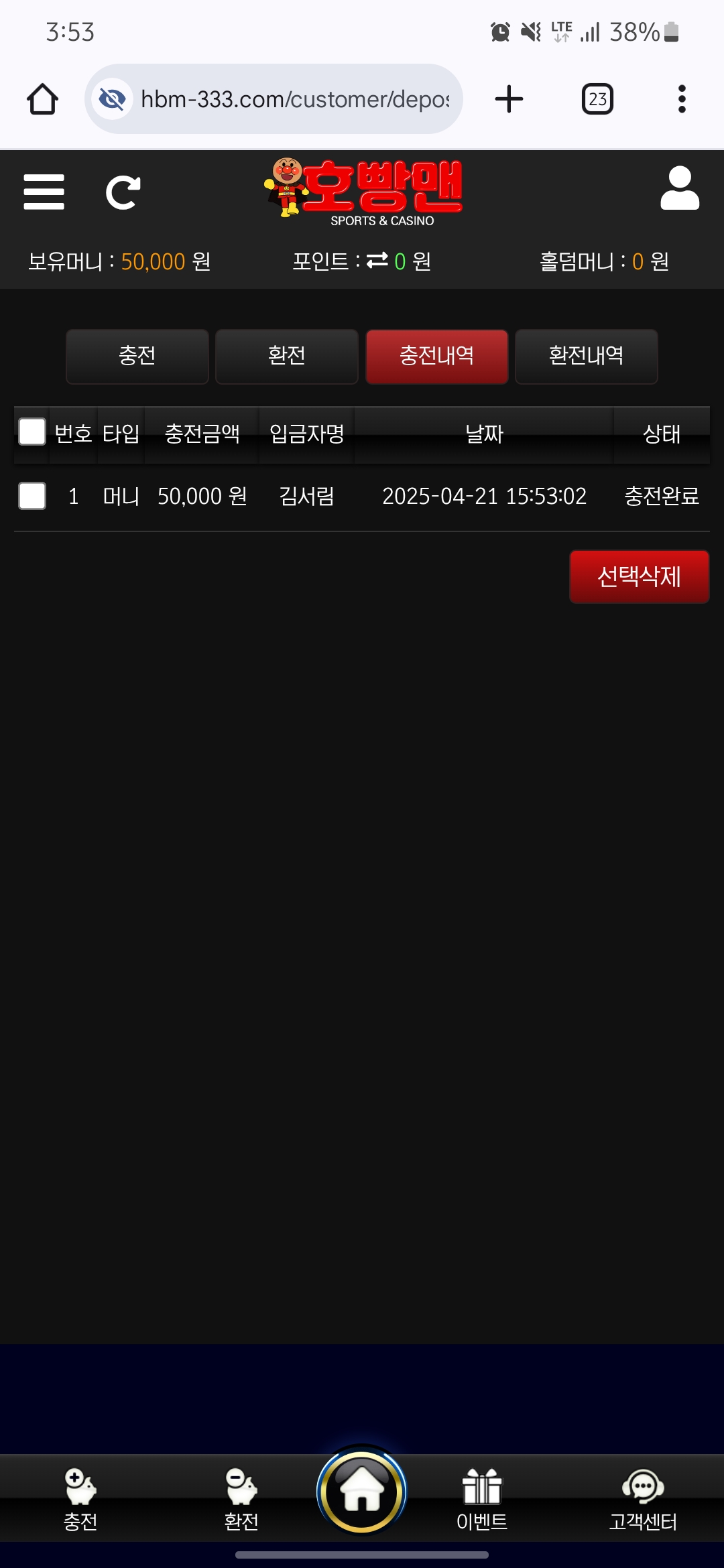Tap the 선택삭제 button
The width and height of the screenshot is (724, 1568).
coord(639,576)
